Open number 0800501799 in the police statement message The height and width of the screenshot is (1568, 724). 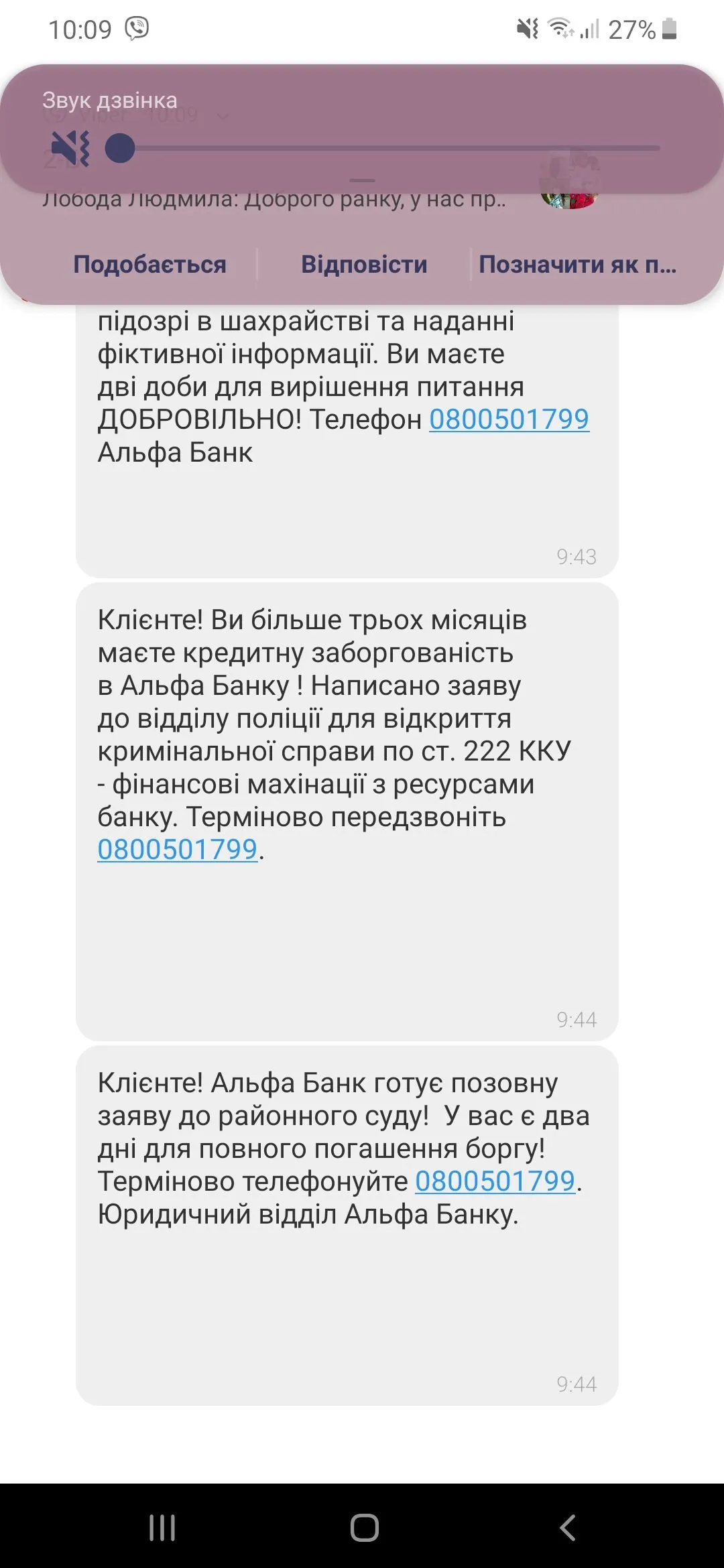coord(178,850)
